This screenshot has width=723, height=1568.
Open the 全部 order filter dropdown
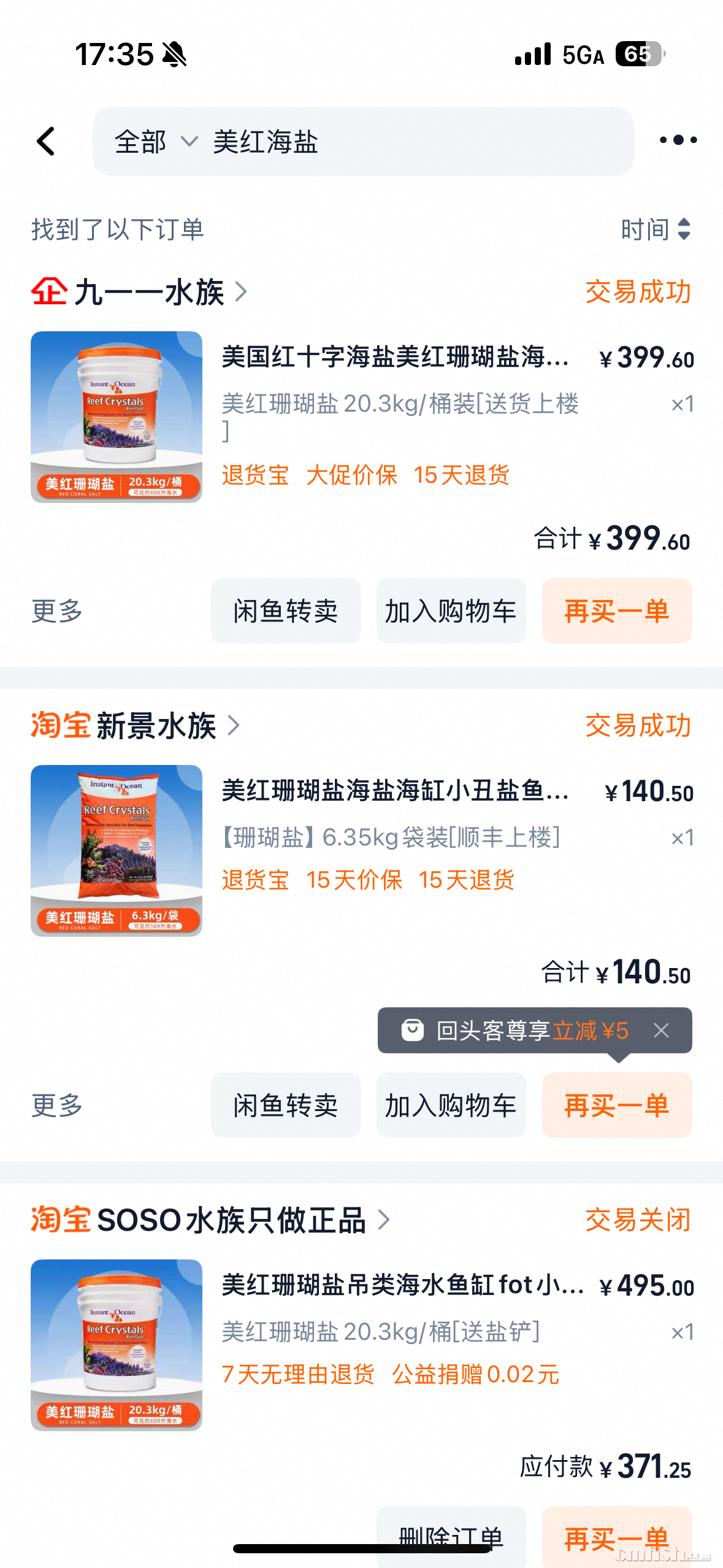click(155, 142)
